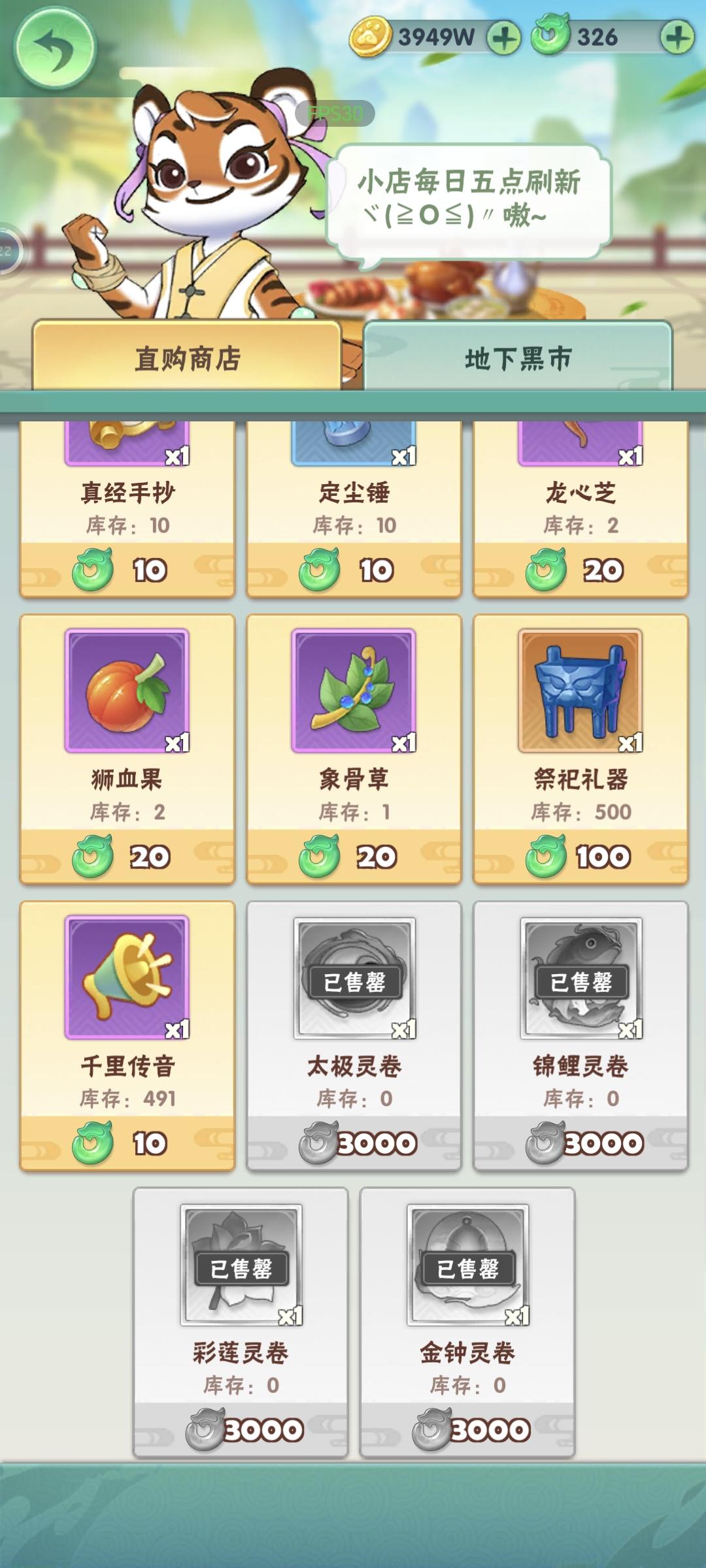View the sold-out 太极灵卷 card
The height and width of the screenshot is (1568, 706).
click(x=354, y=1035)
